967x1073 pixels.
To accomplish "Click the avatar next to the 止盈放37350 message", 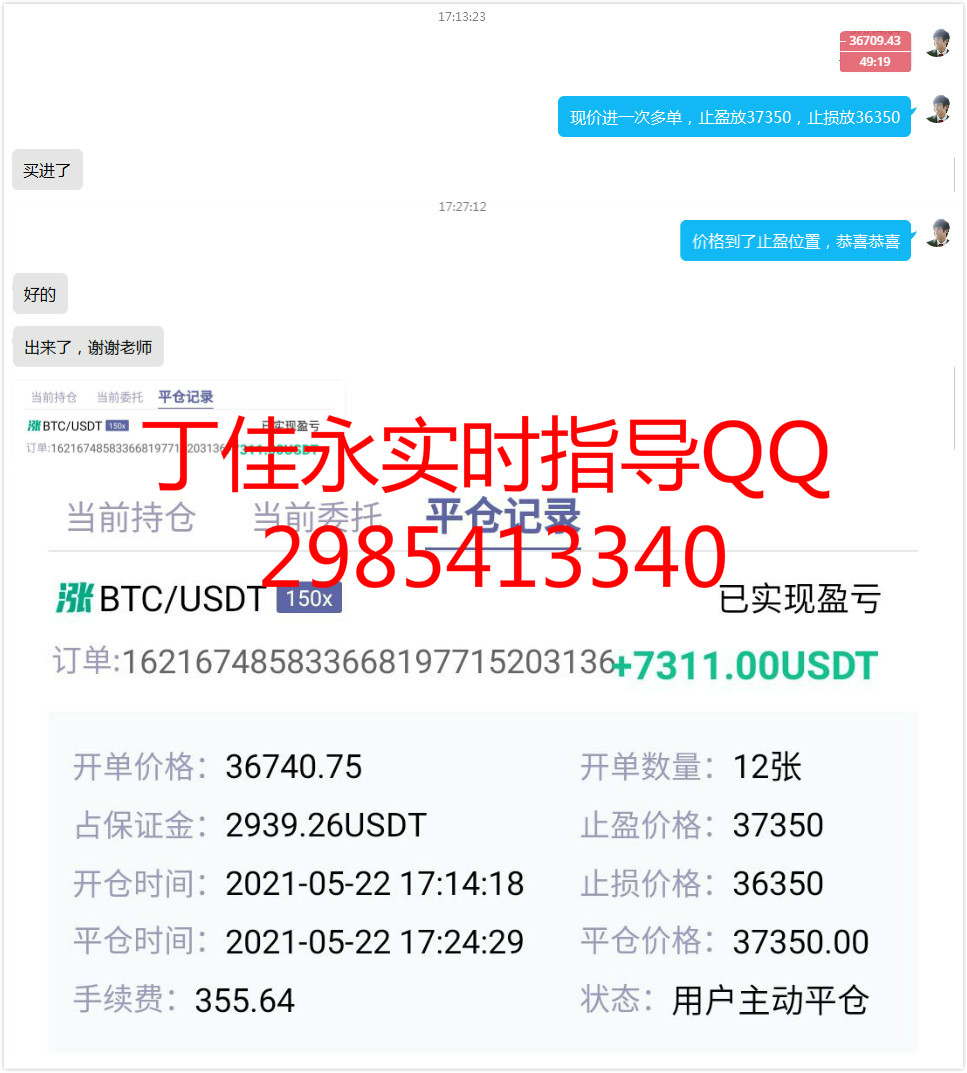I will [x=938, y=111].
